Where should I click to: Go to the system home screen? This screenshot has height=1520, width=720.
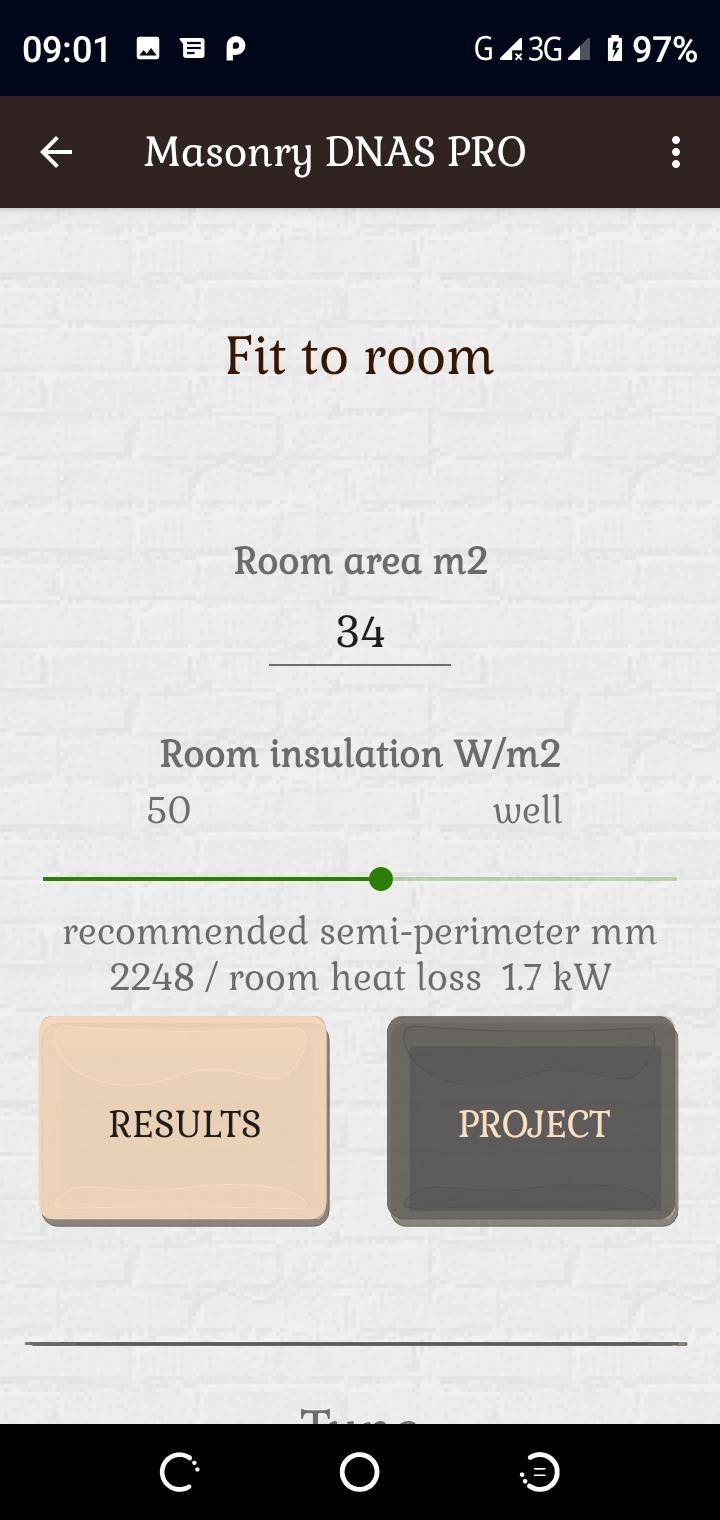point(360,1472)
